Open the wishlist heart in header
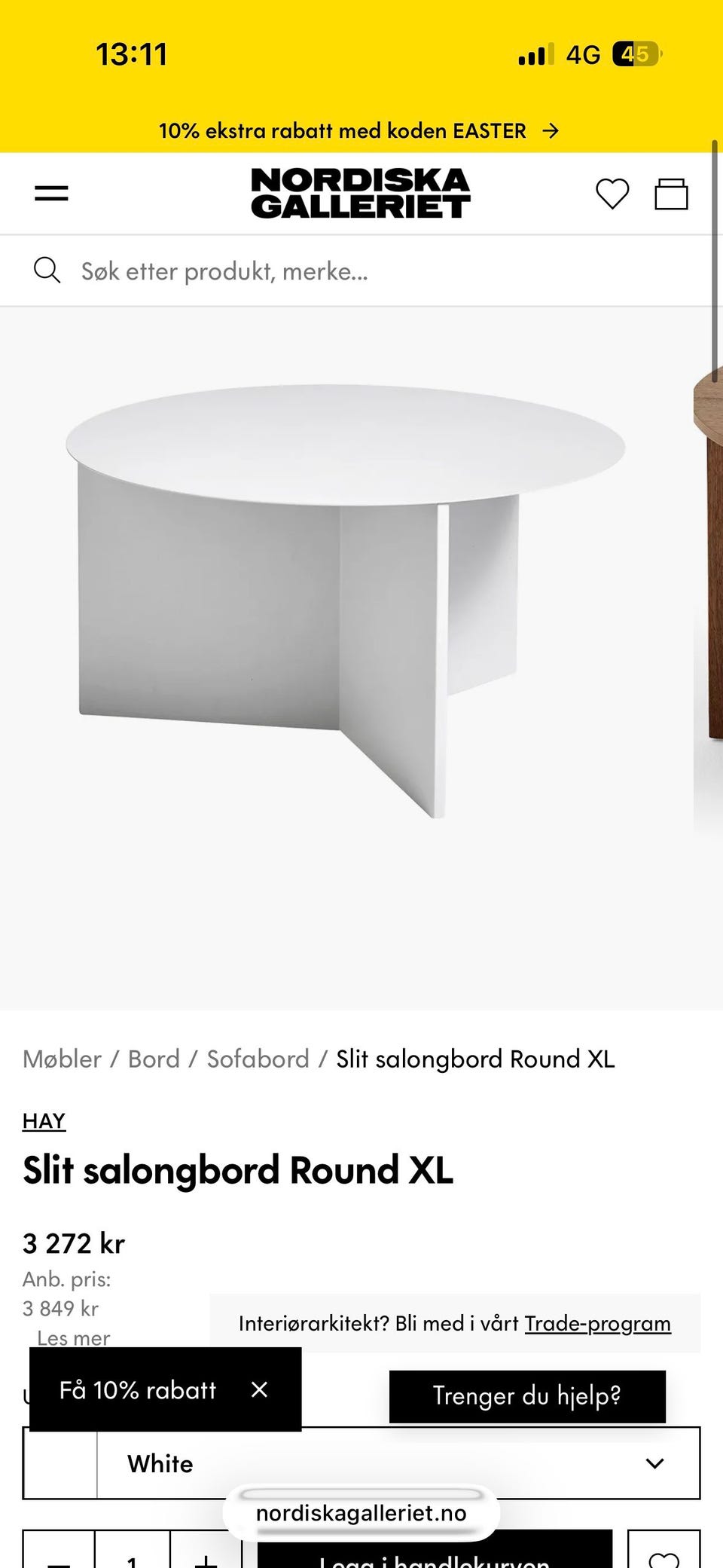 (x=612, y=194)
